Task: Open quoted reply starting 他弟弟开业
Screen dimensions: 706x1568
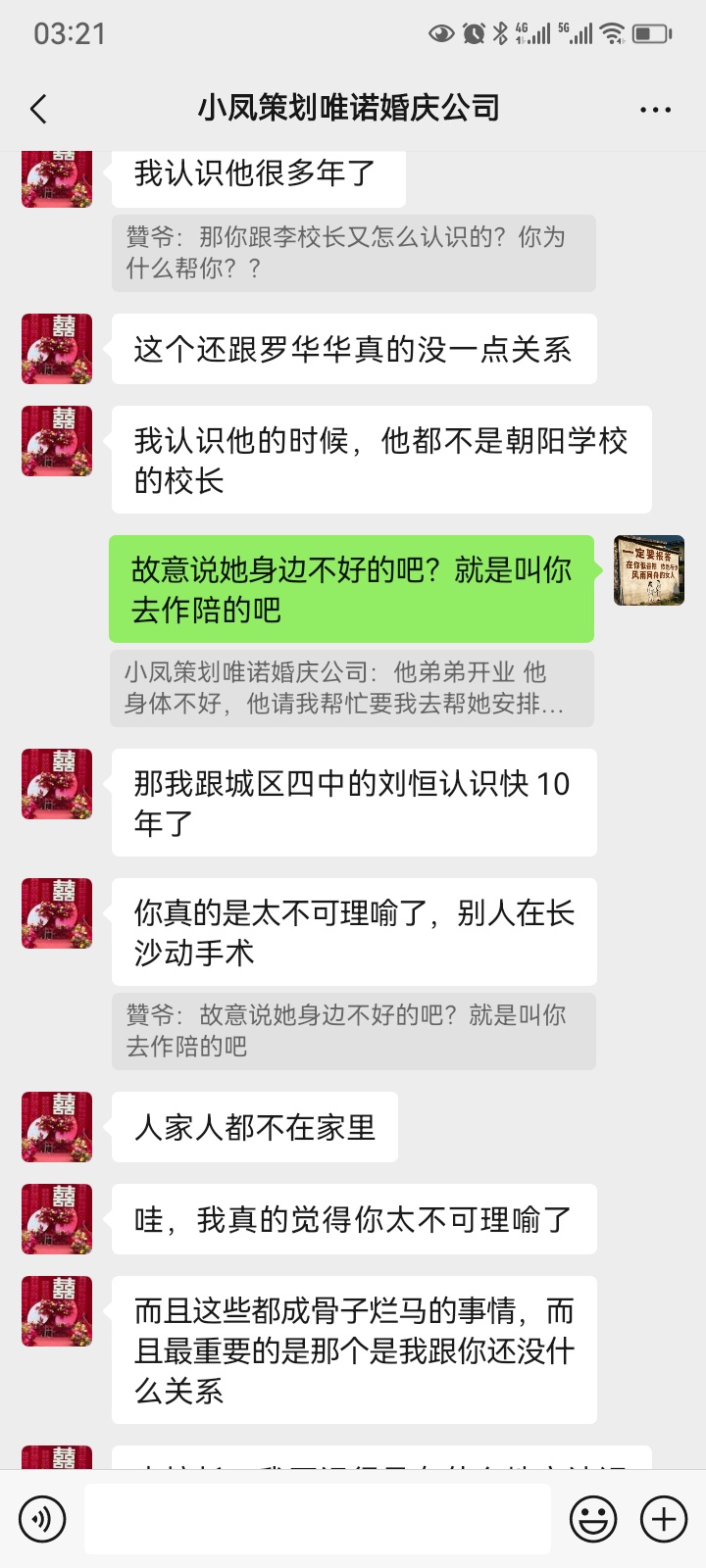Action: click(351, 688)
